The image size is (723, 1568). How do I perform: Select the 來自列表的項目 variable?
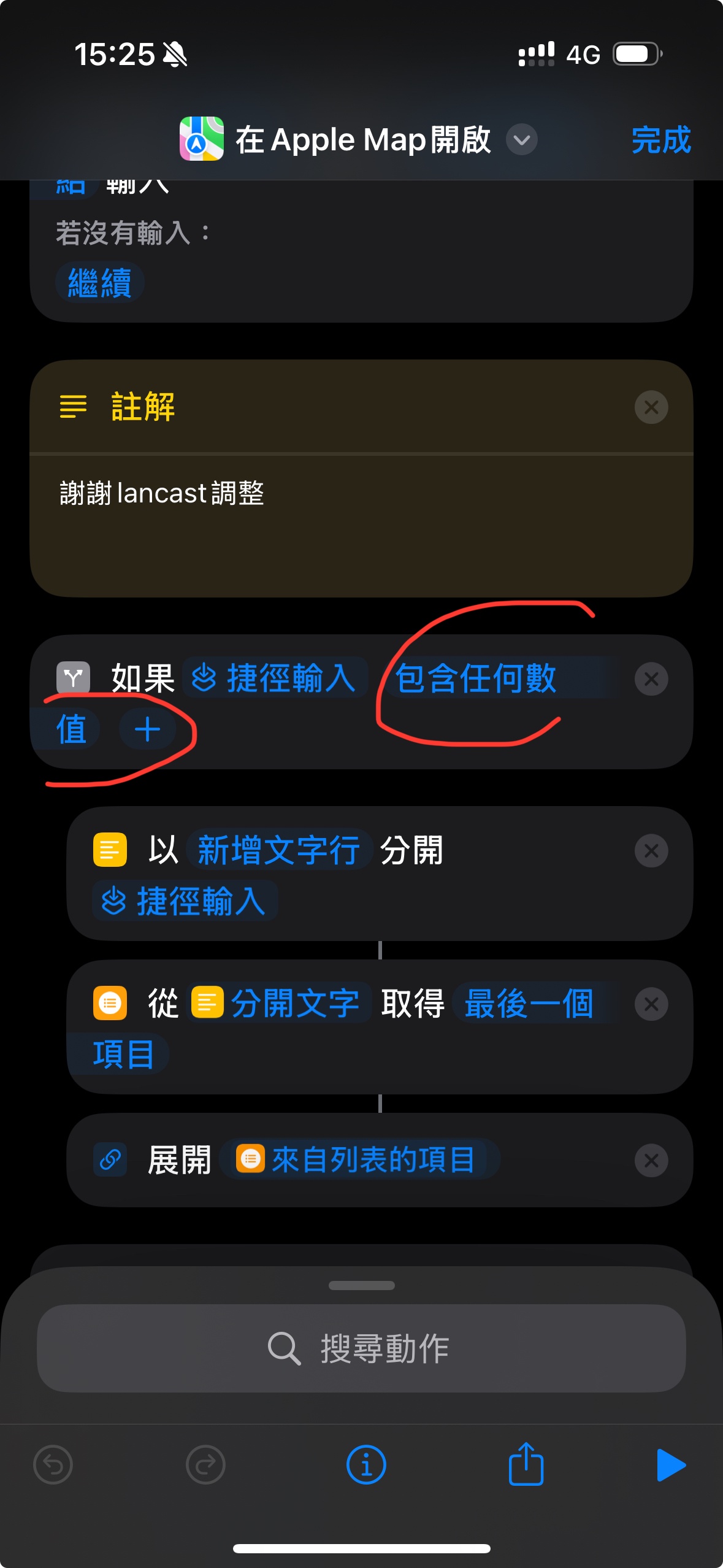click(x=358, y=1160)
